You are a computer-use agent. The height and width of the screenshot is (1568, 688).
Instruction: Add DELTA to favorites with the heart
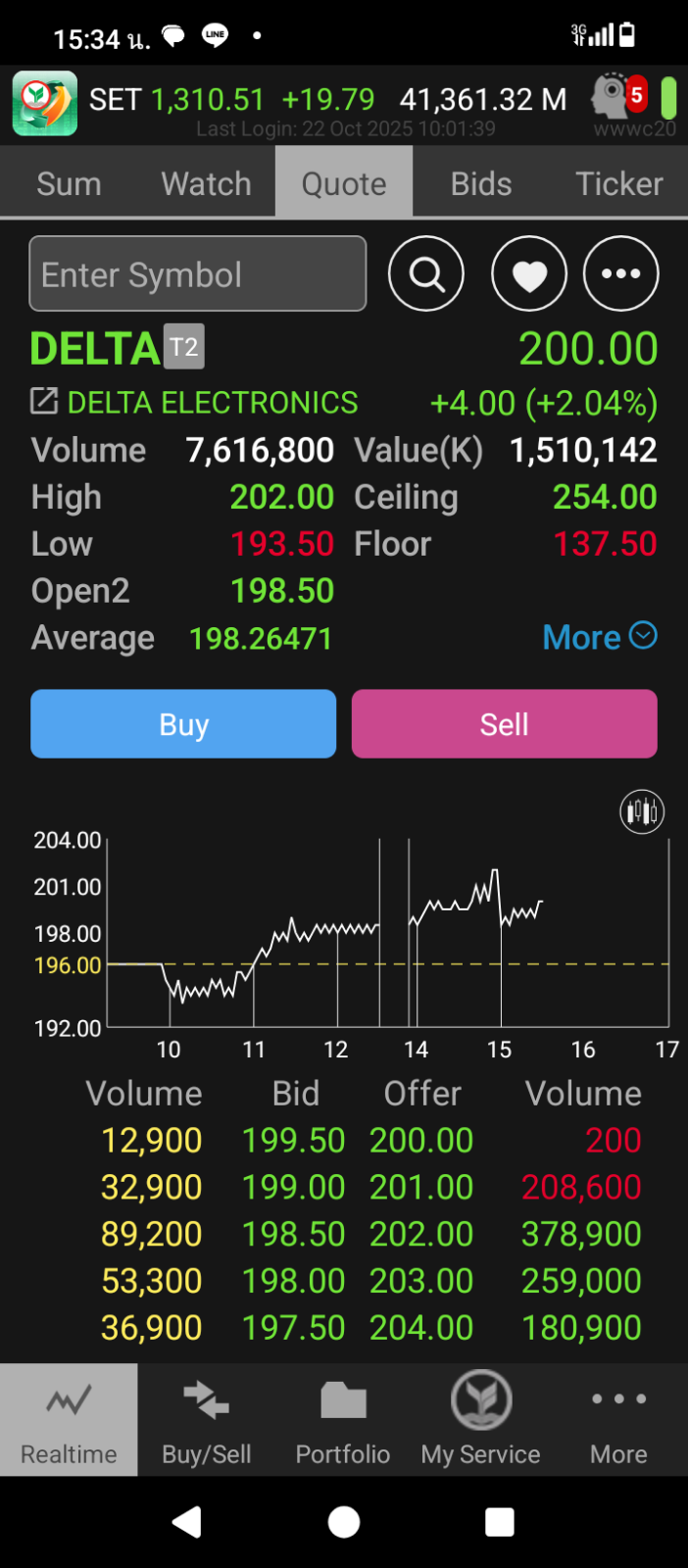(529, 273)
